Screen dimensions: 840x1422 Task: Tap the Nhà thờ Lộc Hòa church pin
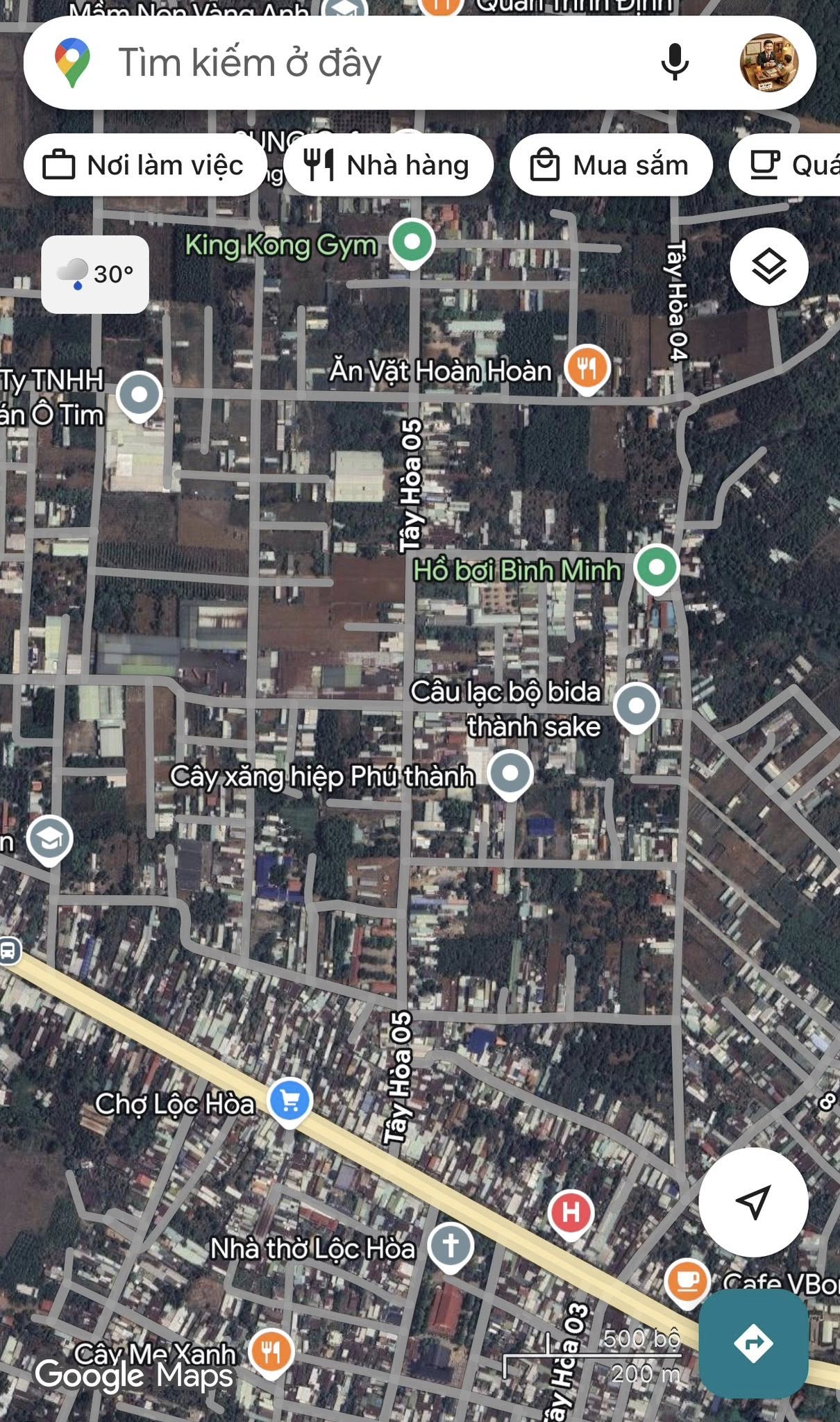click(451, 1245)
